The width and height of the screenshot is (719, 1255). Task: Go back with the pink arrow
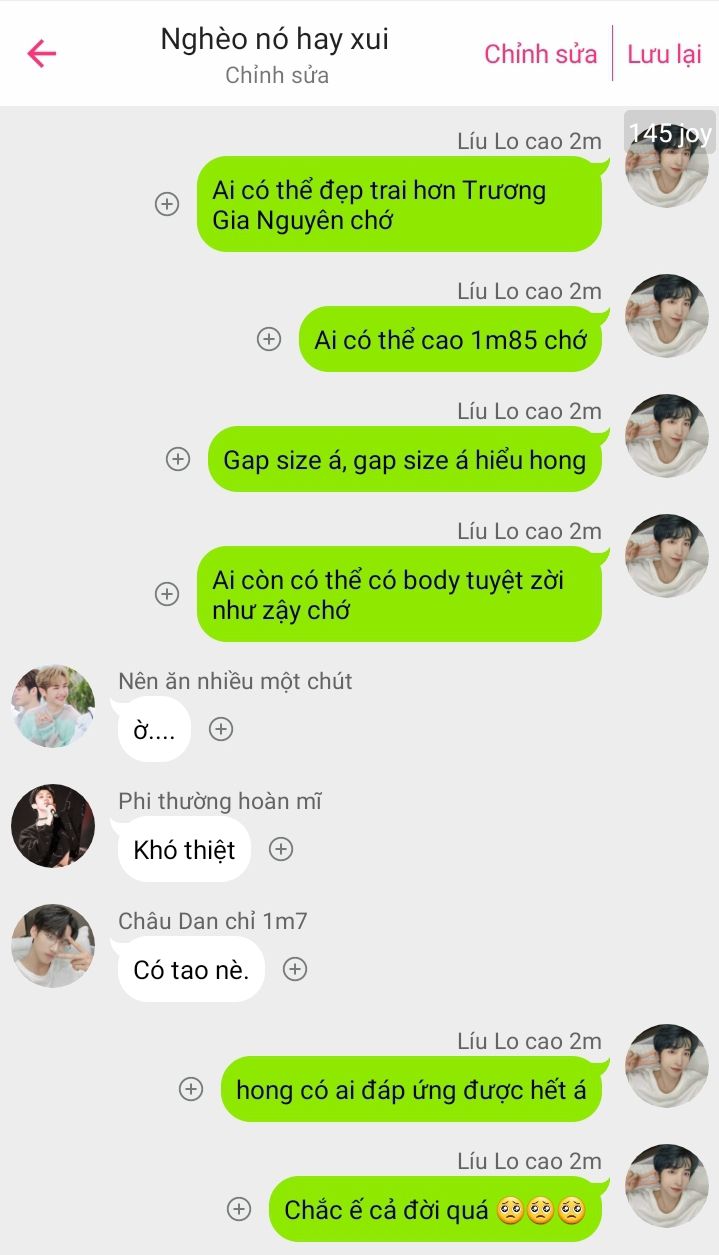42,53
